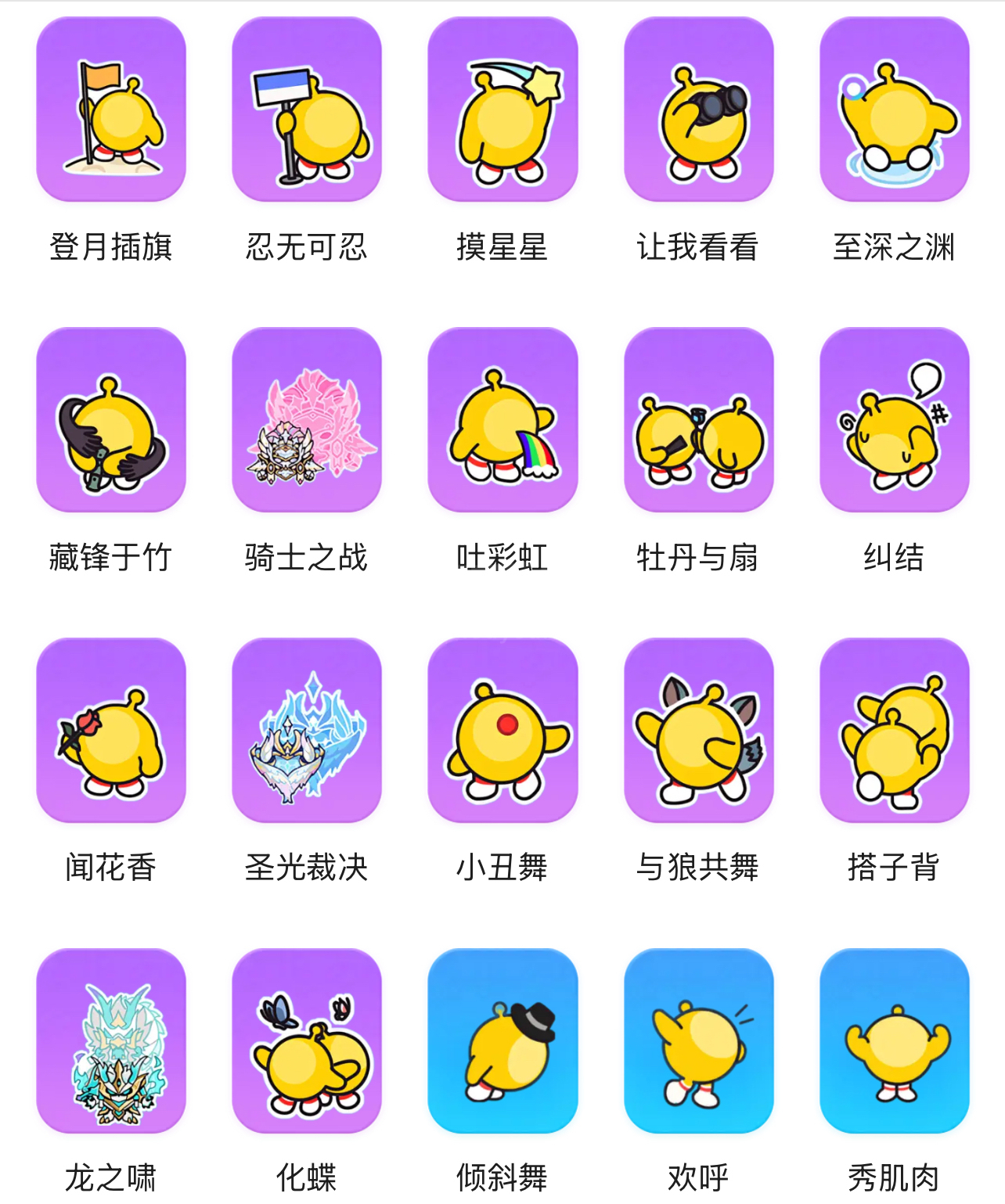Select the 闻花香 rose action
The width and height of the screenshot is (1005, 1204).
(x=111, y=730)
